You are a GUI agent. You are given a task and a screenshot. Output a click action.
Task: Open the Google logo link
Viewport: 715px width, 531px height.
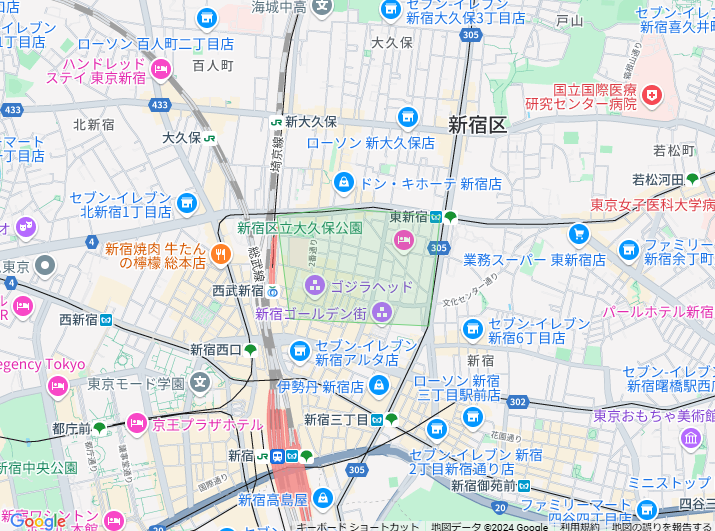tap(36, 520)
